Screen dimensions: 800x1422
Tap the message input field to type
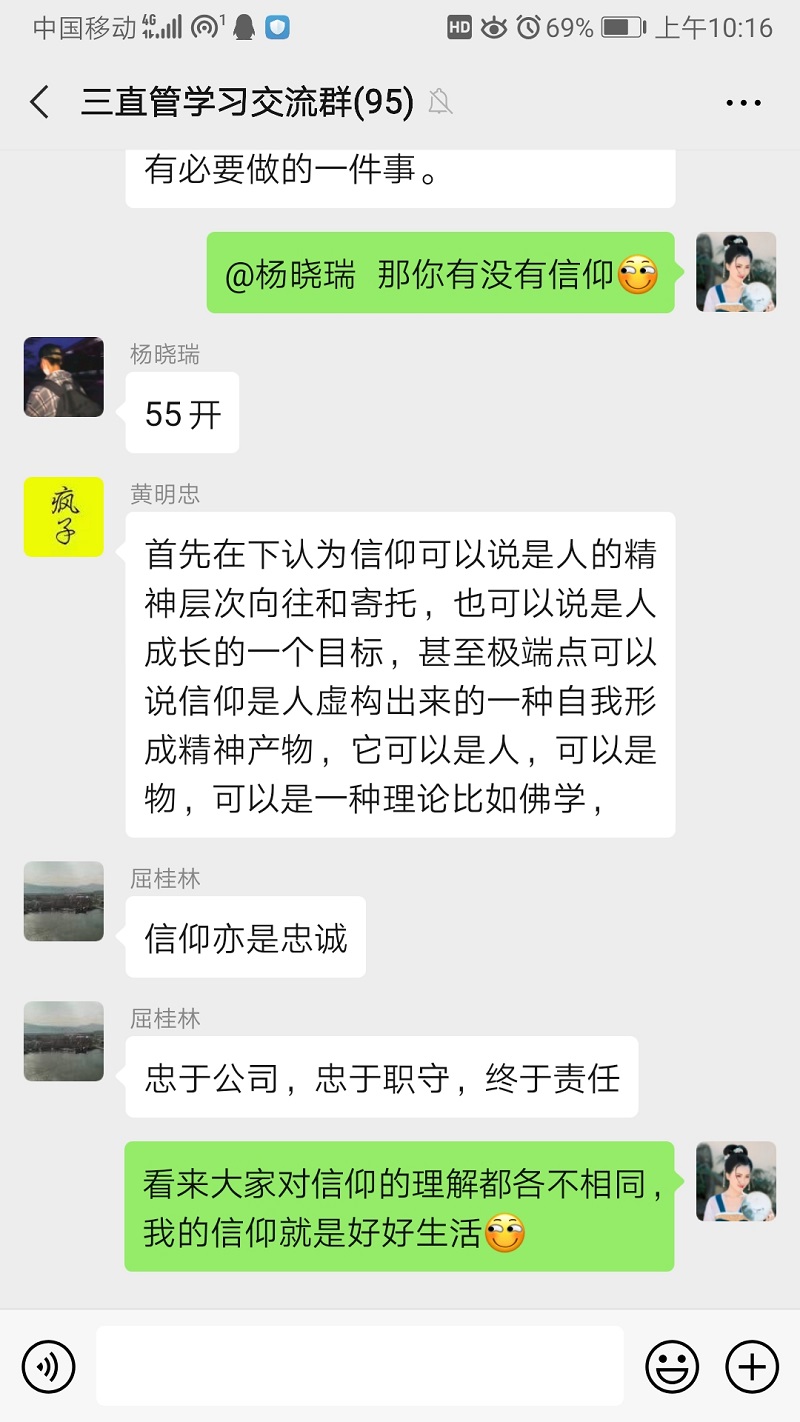click(x=360, y=1366)
